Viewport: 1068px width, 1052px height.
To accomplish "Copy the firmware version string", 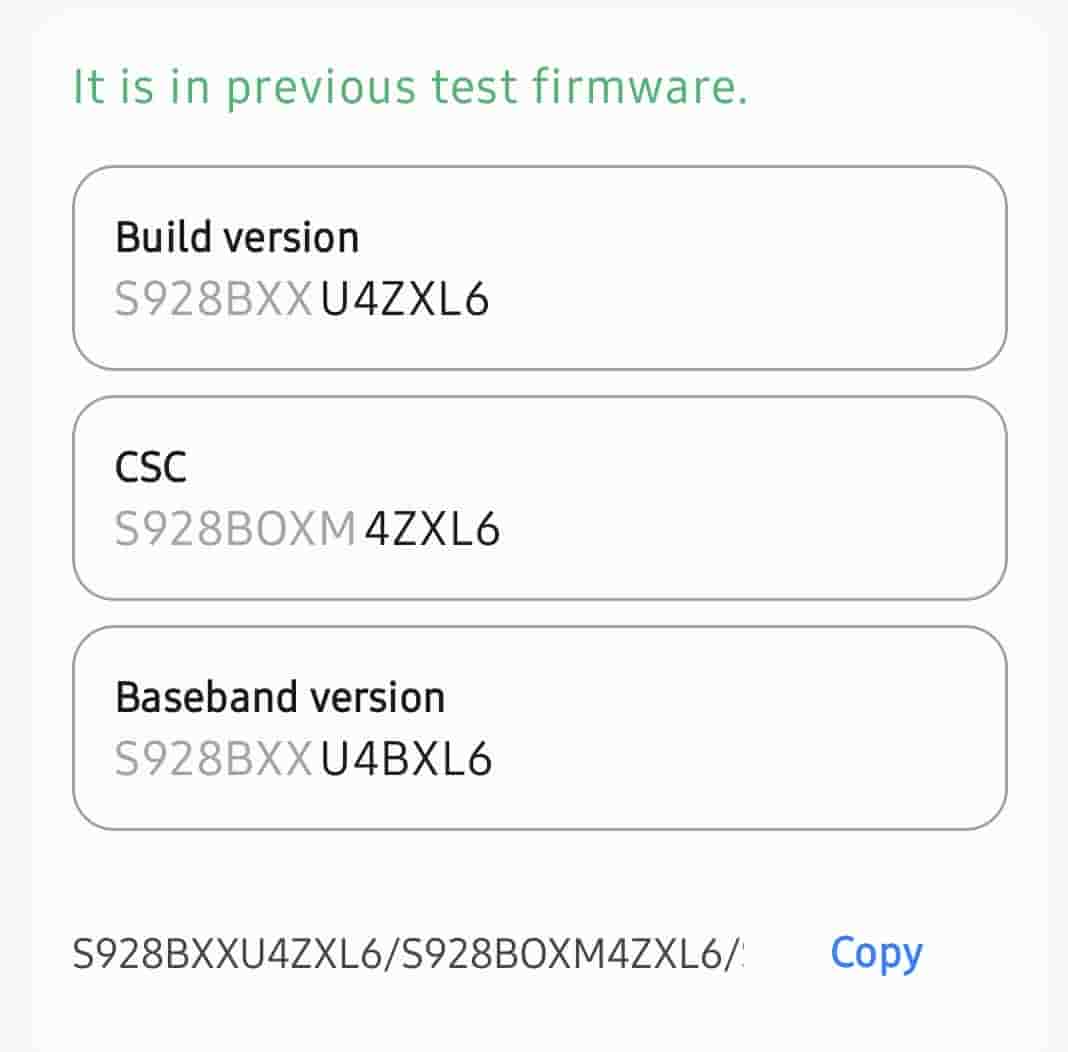I will click(x=876, y=953).
